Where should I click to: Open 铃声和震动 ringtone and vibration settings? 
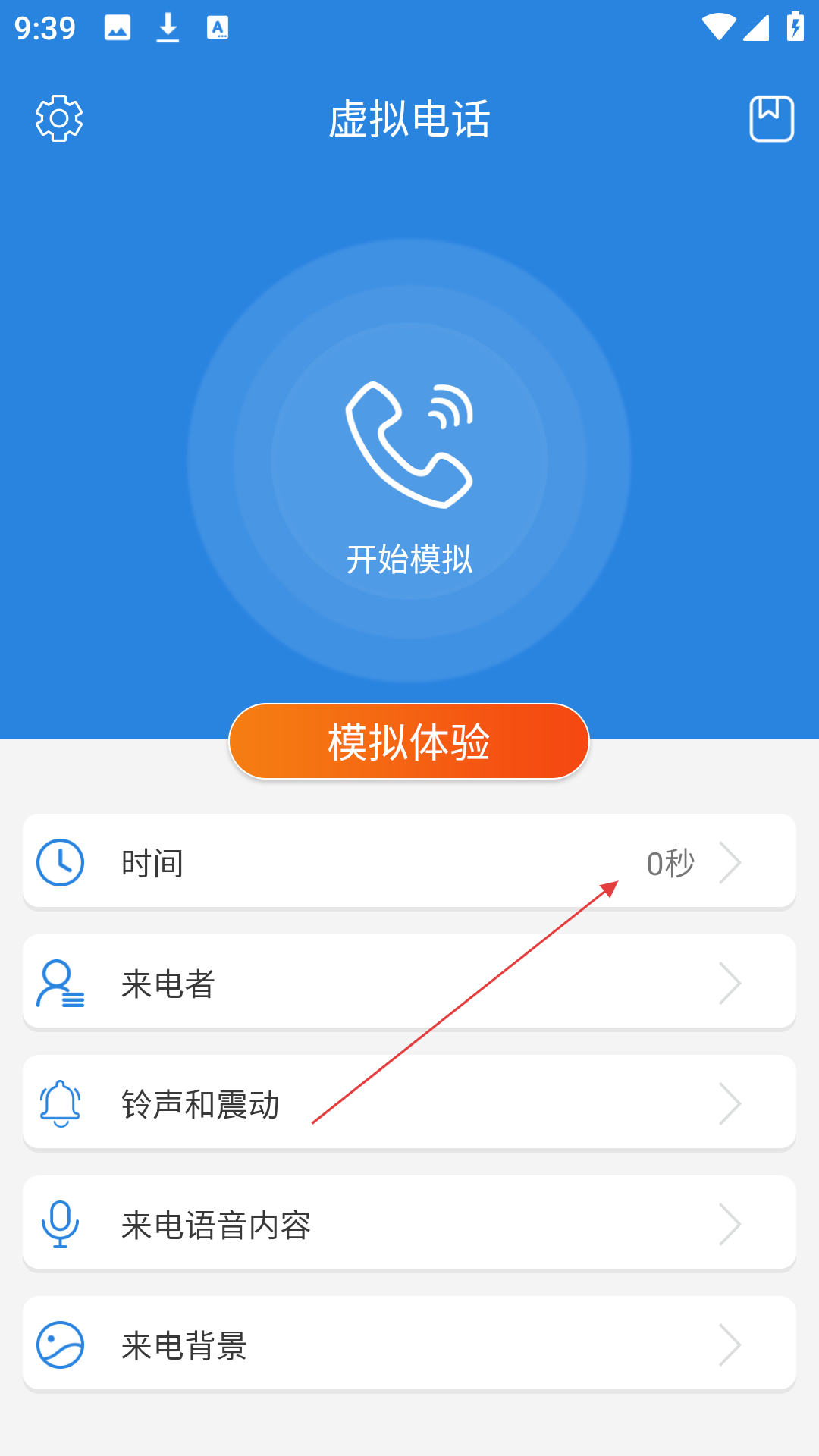pos(409,1103)
